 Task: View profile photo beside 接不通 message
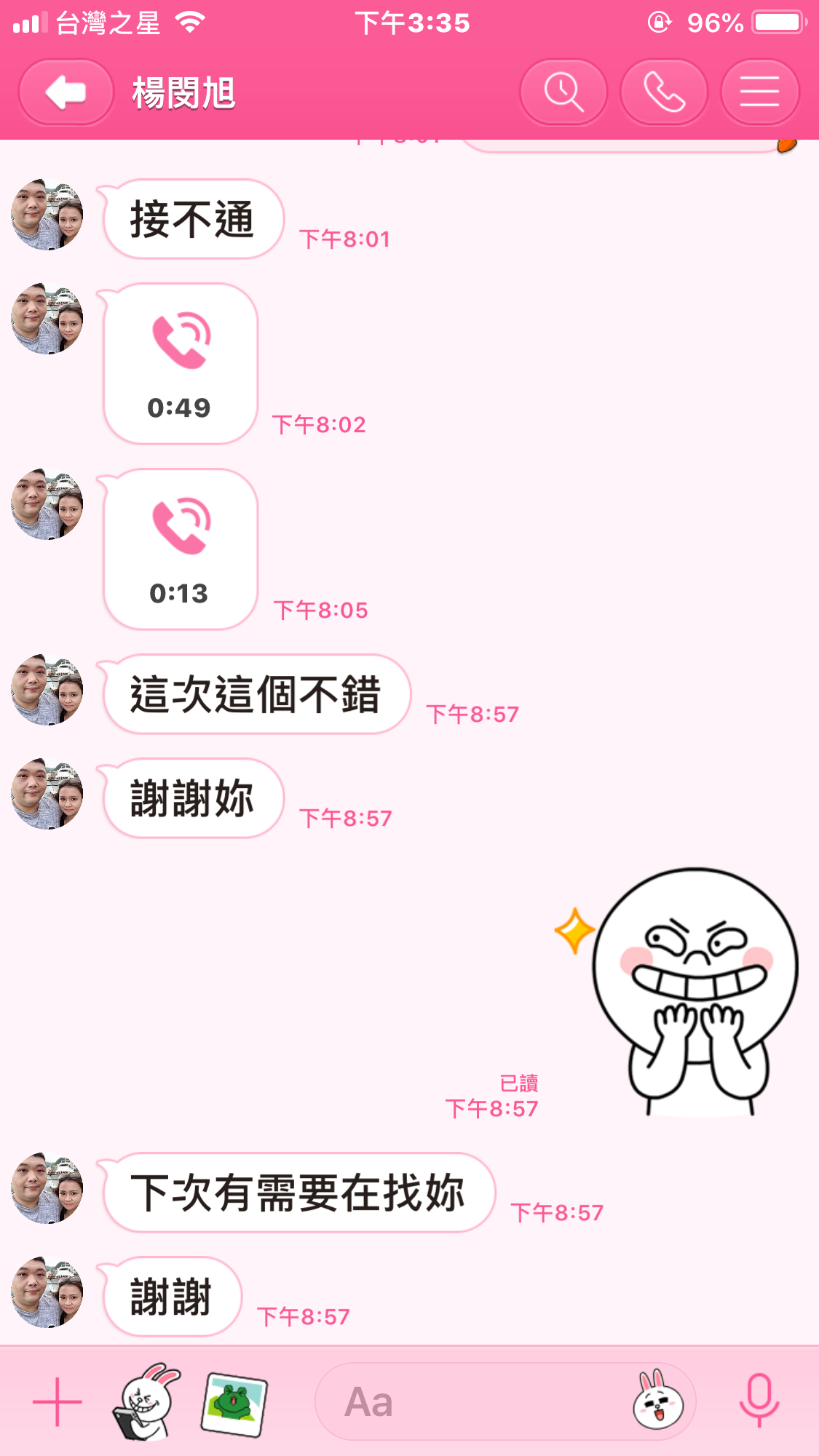[47, 215]
